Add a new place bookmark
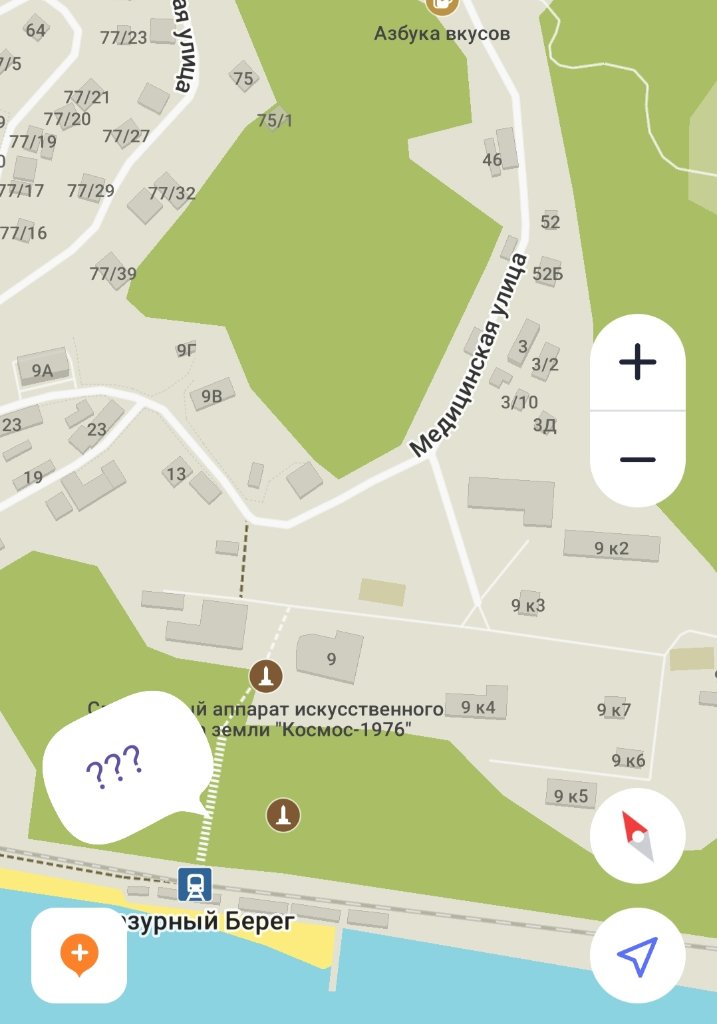 [x=79, y=955]
